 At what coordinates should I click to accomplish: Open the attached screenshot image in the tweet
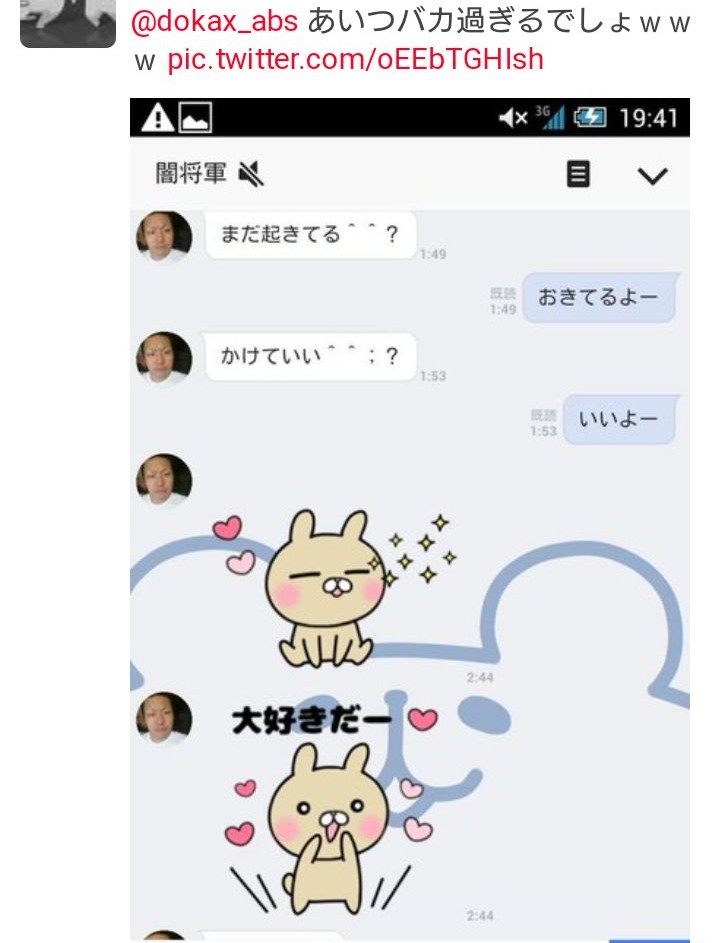(409, 520)
